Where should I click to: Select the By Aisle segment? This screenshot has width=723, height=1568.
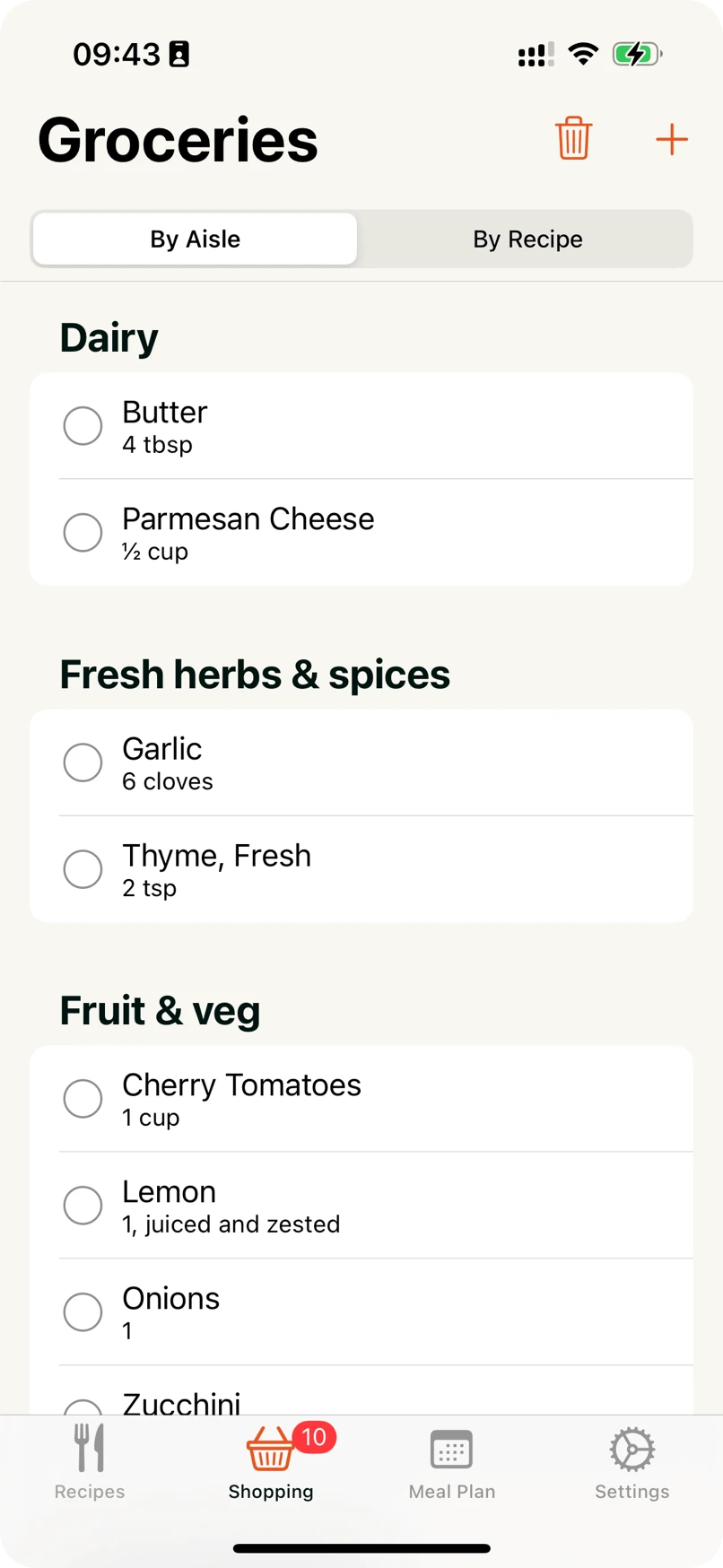click(196, 240)
